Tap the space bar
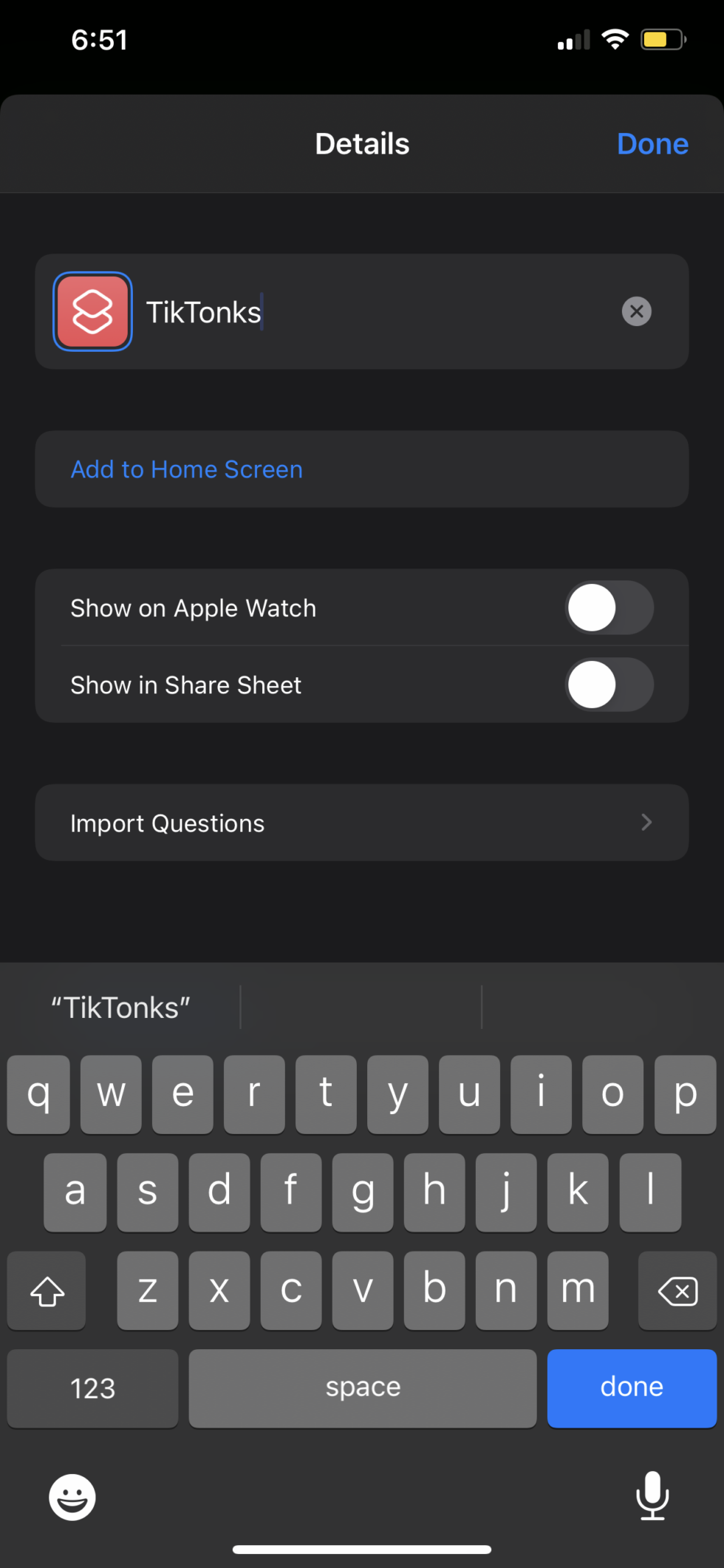 pyautogui.click(x=363, y=1388)
